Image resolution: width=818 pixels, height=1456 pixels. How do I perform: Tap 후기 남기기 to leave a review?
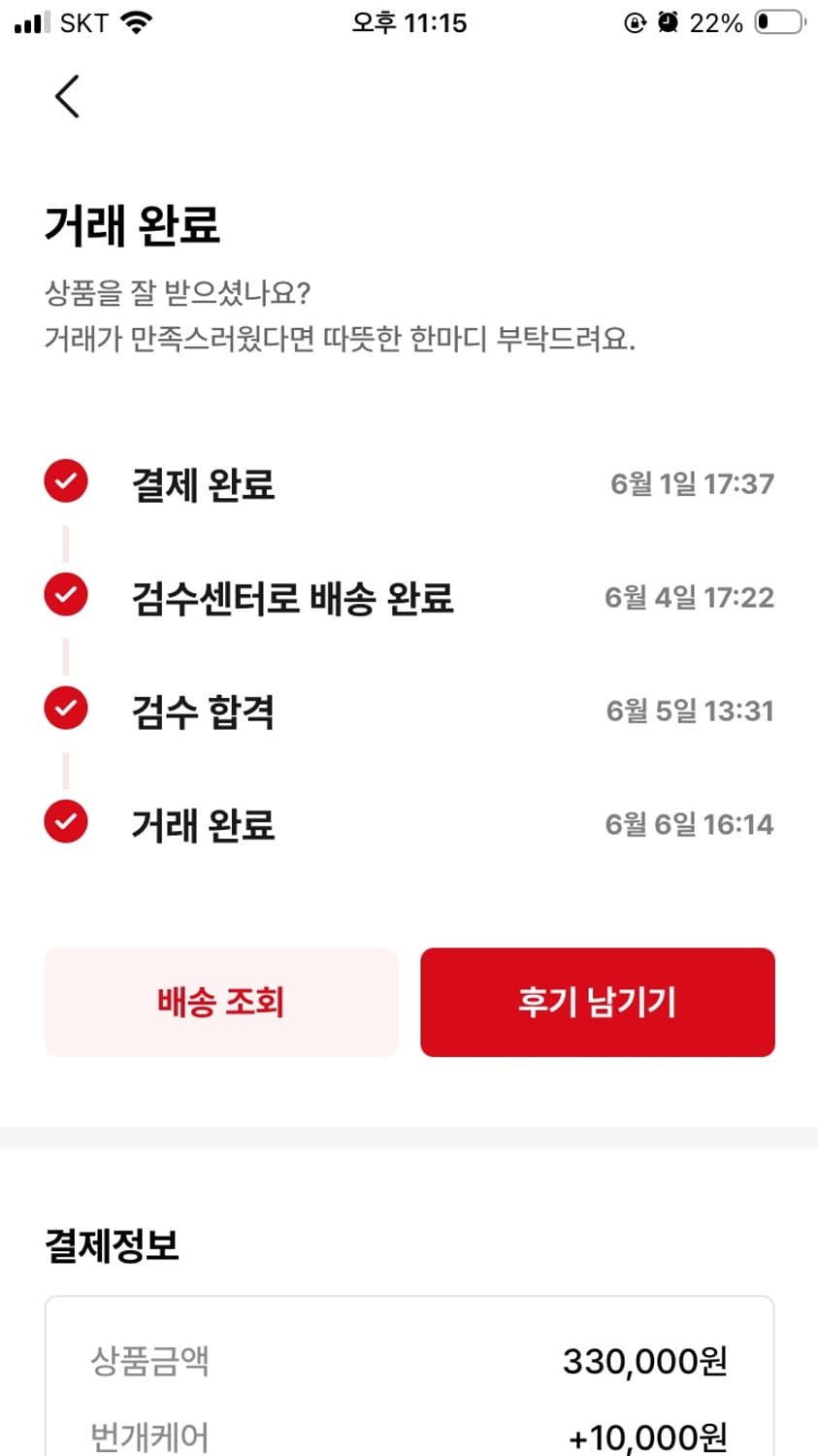596,1002
